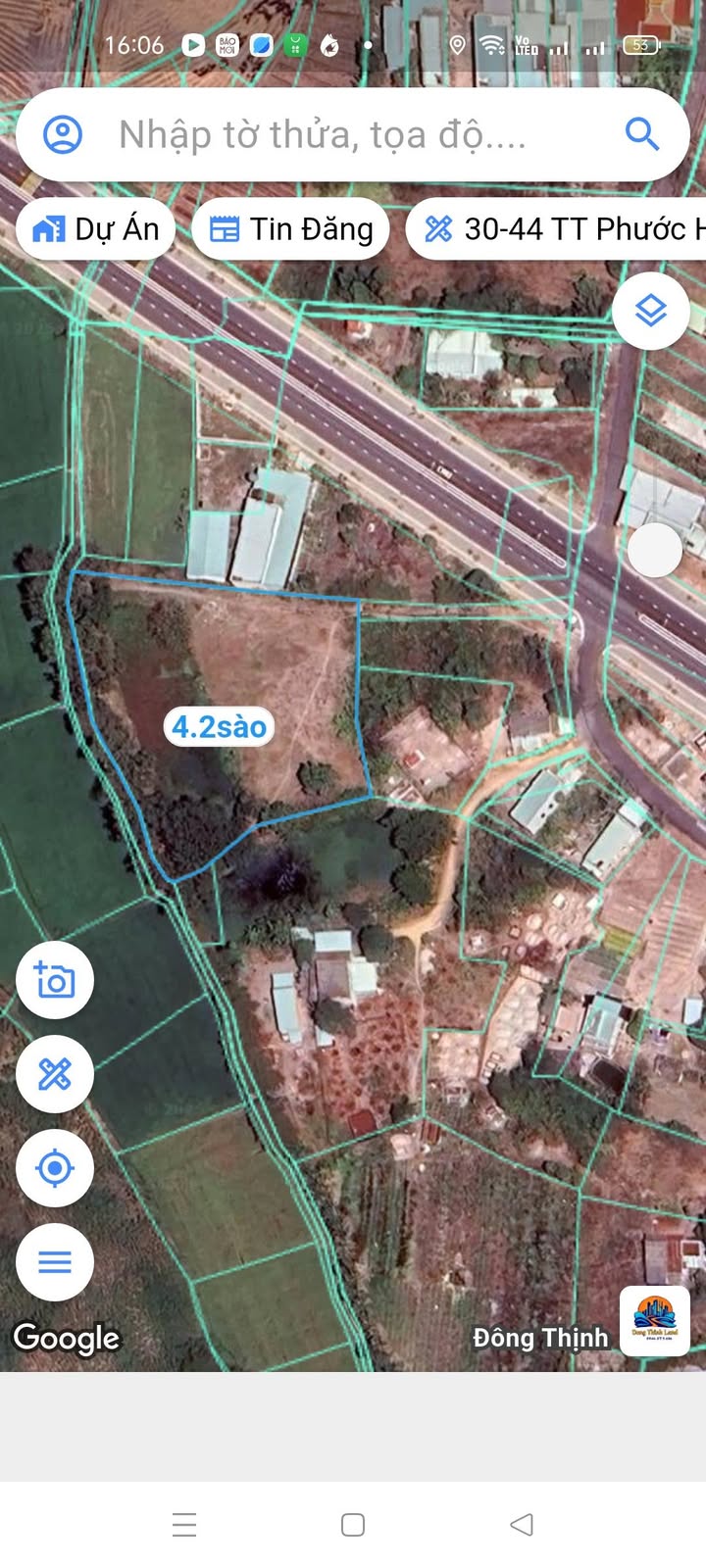This screenshot has height=1568, width=706.
Task: Tap the magnifier search icon
Action: click(641, 134)
